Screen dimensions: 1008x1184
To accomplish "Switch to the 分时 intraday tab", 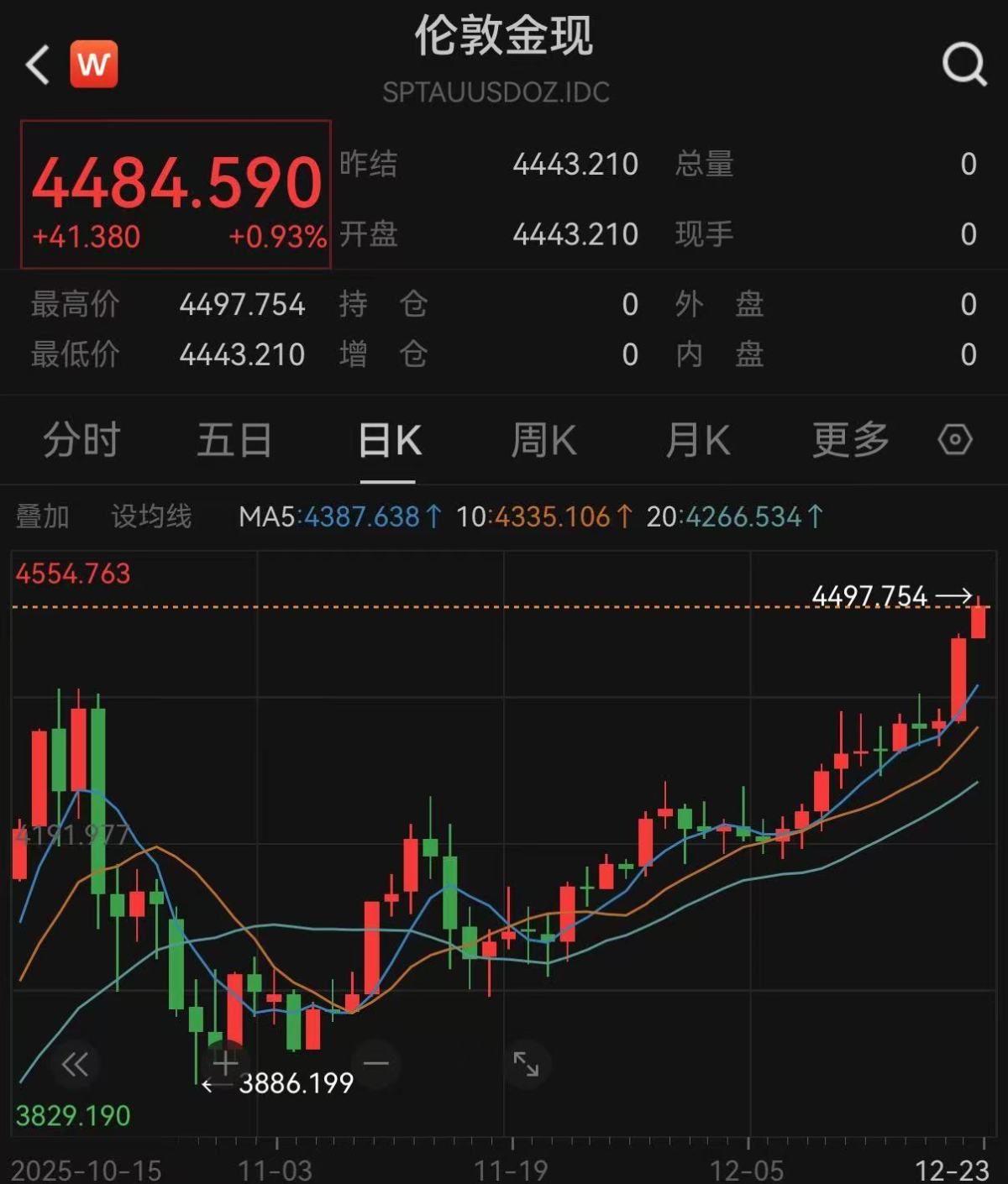I will click(x=80, y=438).
